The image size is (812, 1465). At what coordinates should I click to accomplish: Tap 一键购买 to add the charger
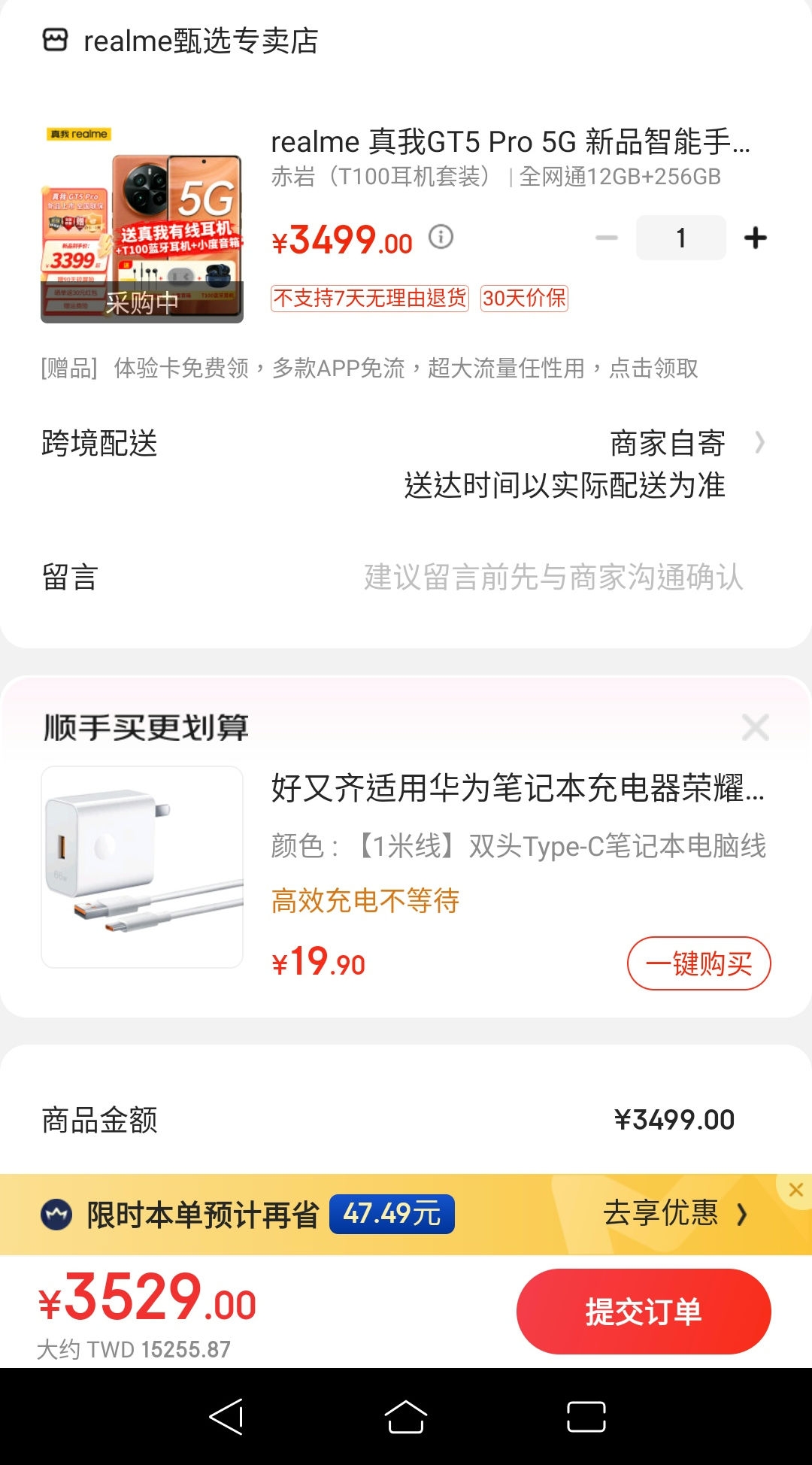click(699, 963)
